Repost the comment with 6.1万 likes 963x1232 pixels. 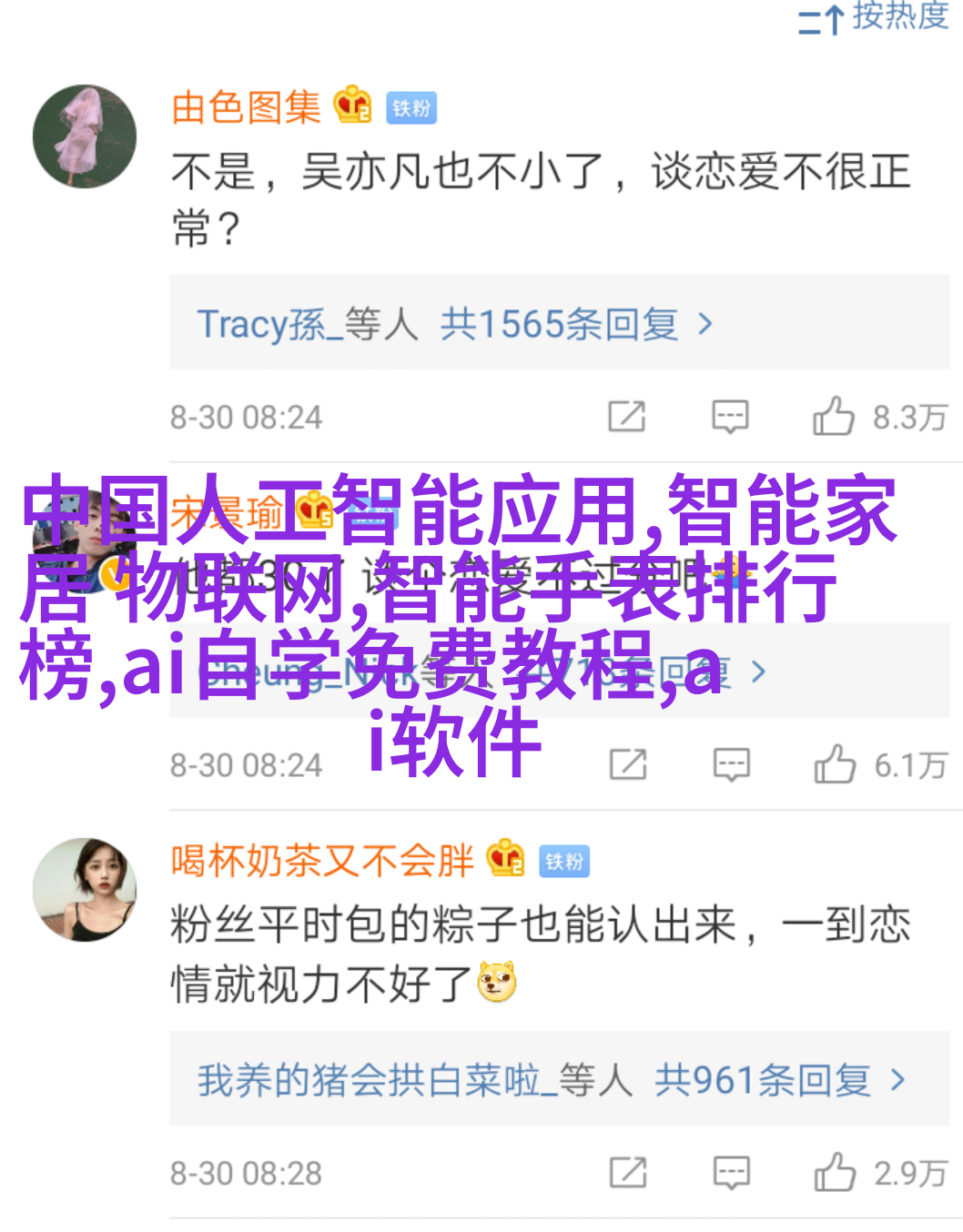click(x=628, y=764)
